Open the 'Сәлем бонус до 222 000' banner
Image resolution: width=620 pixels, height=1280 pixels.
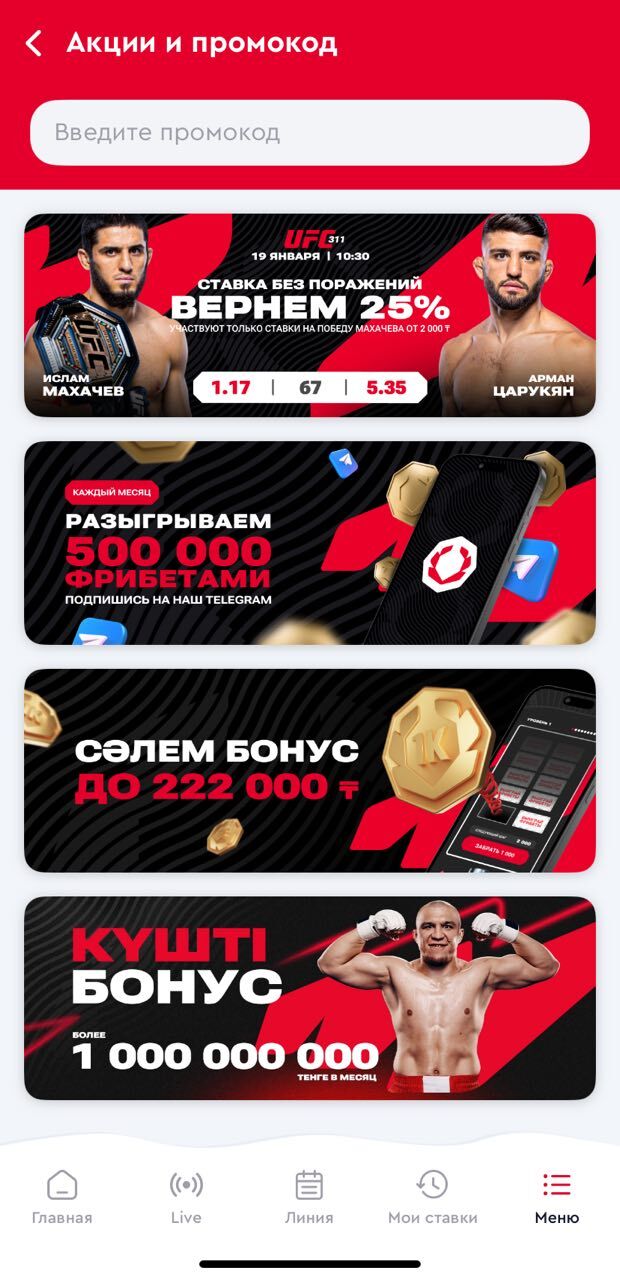tap(310, 770)
